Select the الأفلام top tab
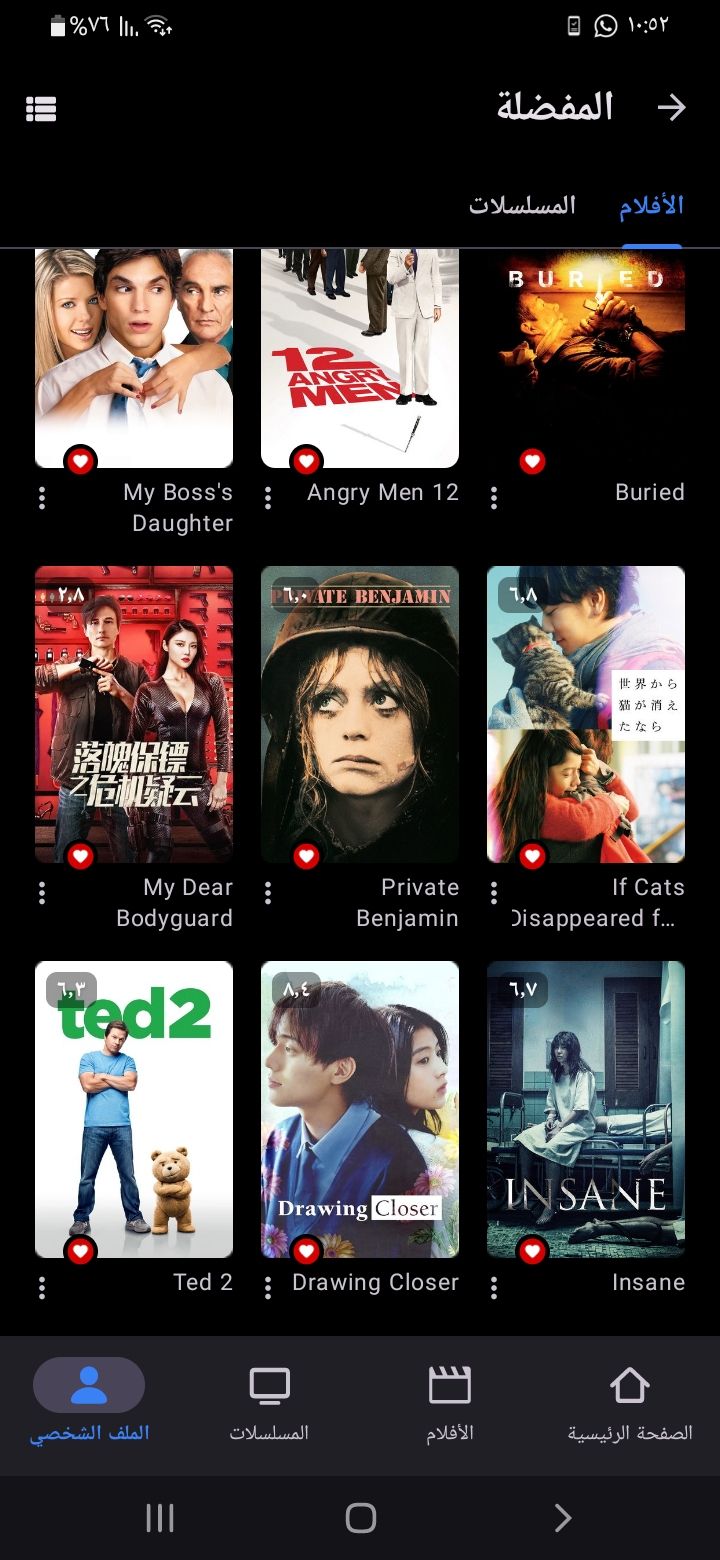 click(652, 205)
